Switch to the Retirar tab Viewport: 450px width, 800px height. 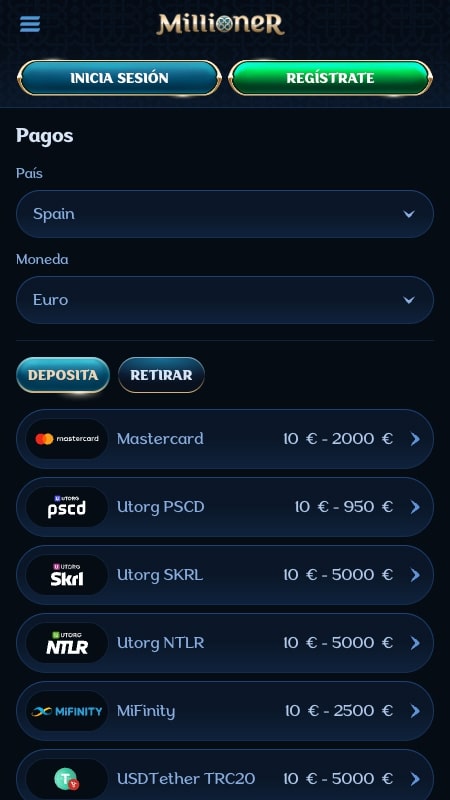[x=161, y=375]
